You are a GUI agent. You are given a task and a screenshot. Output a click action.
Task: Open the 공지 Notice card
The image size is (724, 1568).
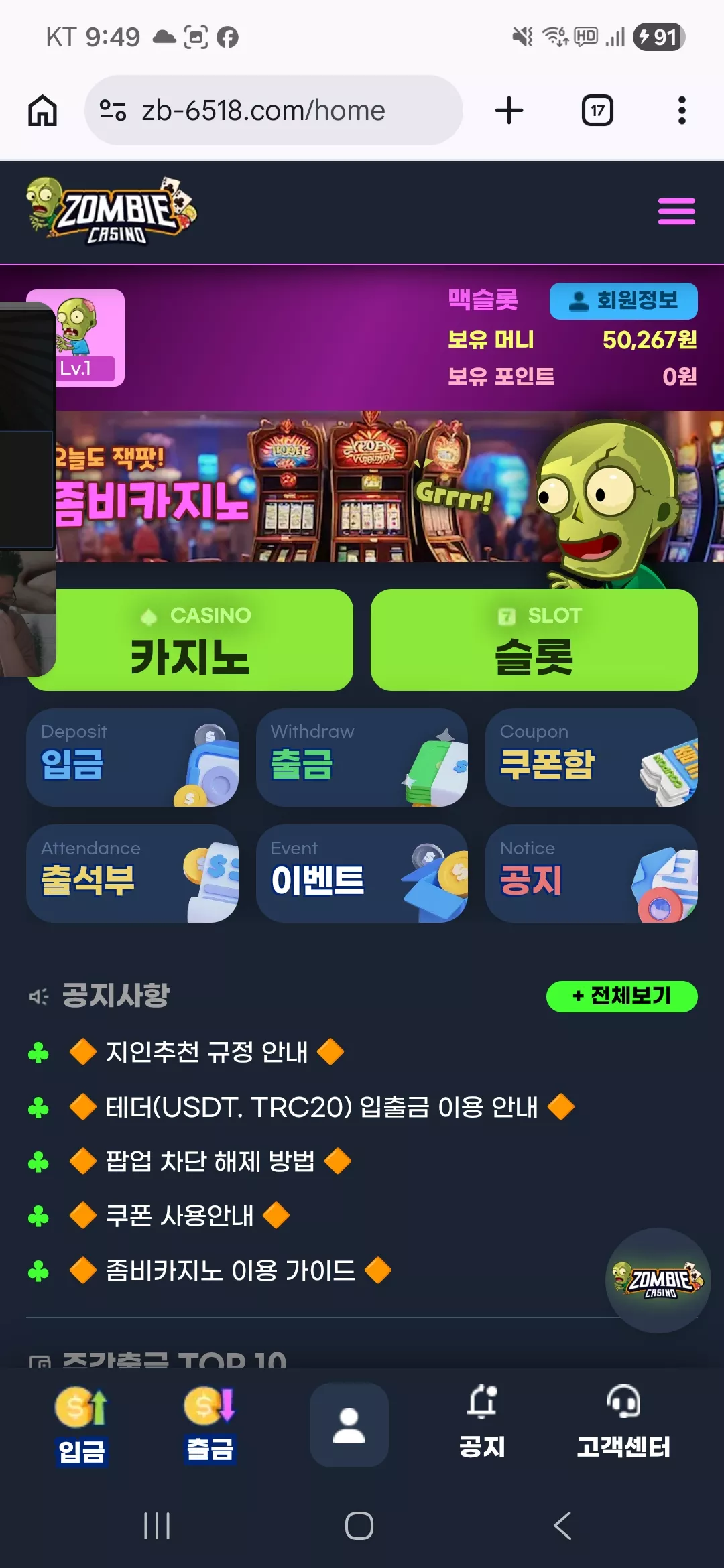click(x=591, y=874)
